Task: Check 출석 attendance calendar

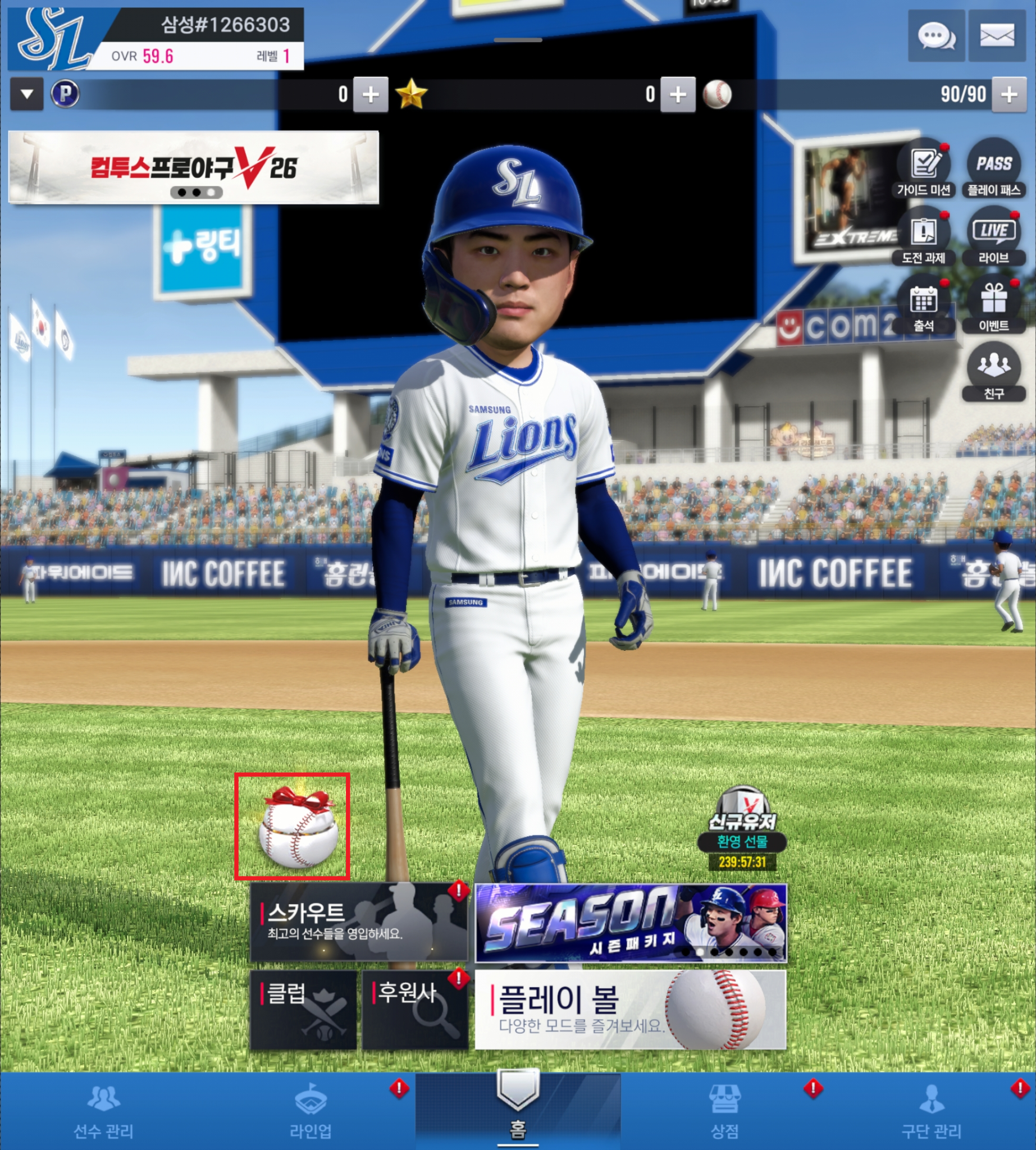Action: click(923, 305)
